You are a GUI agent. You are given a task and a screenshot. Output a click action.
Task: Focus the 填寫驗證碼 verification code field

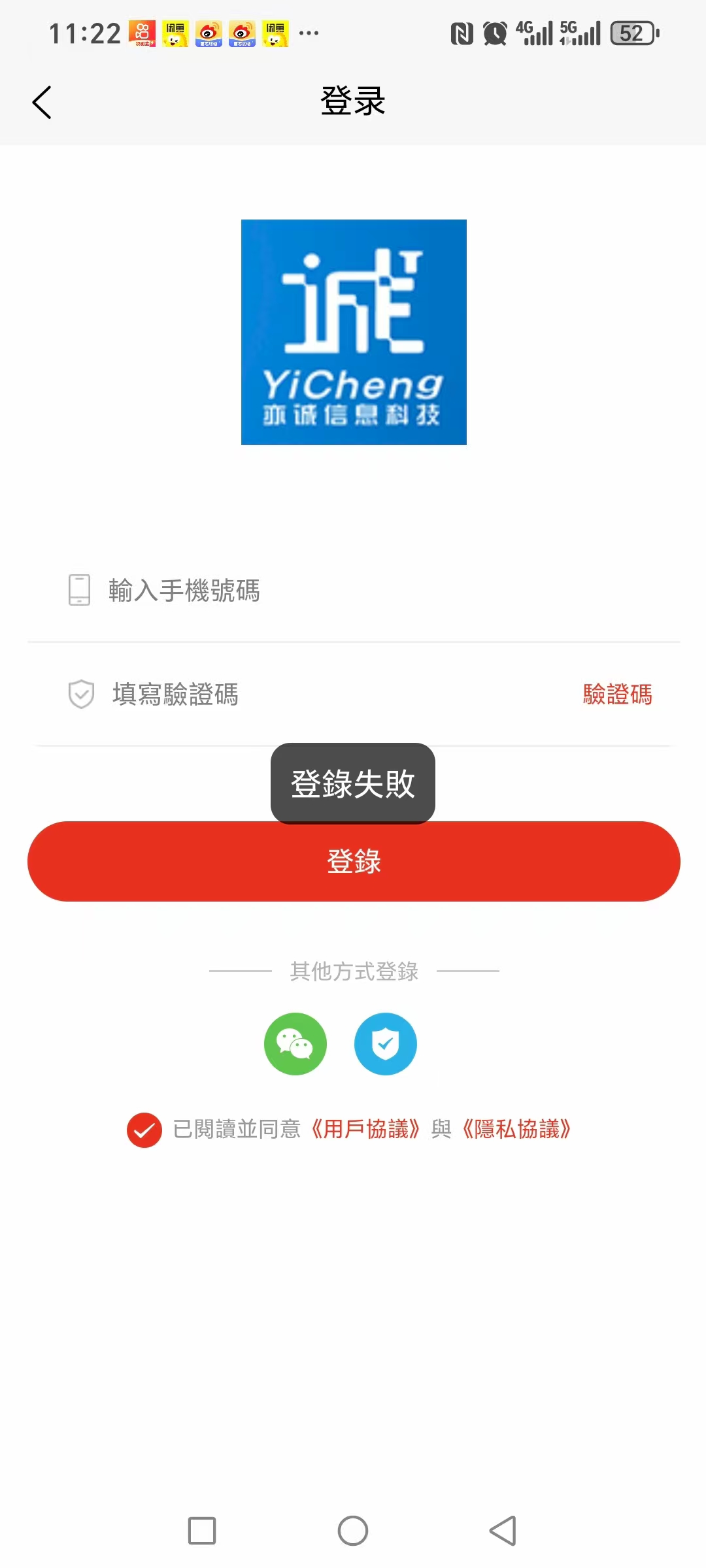tap(314, 694)
